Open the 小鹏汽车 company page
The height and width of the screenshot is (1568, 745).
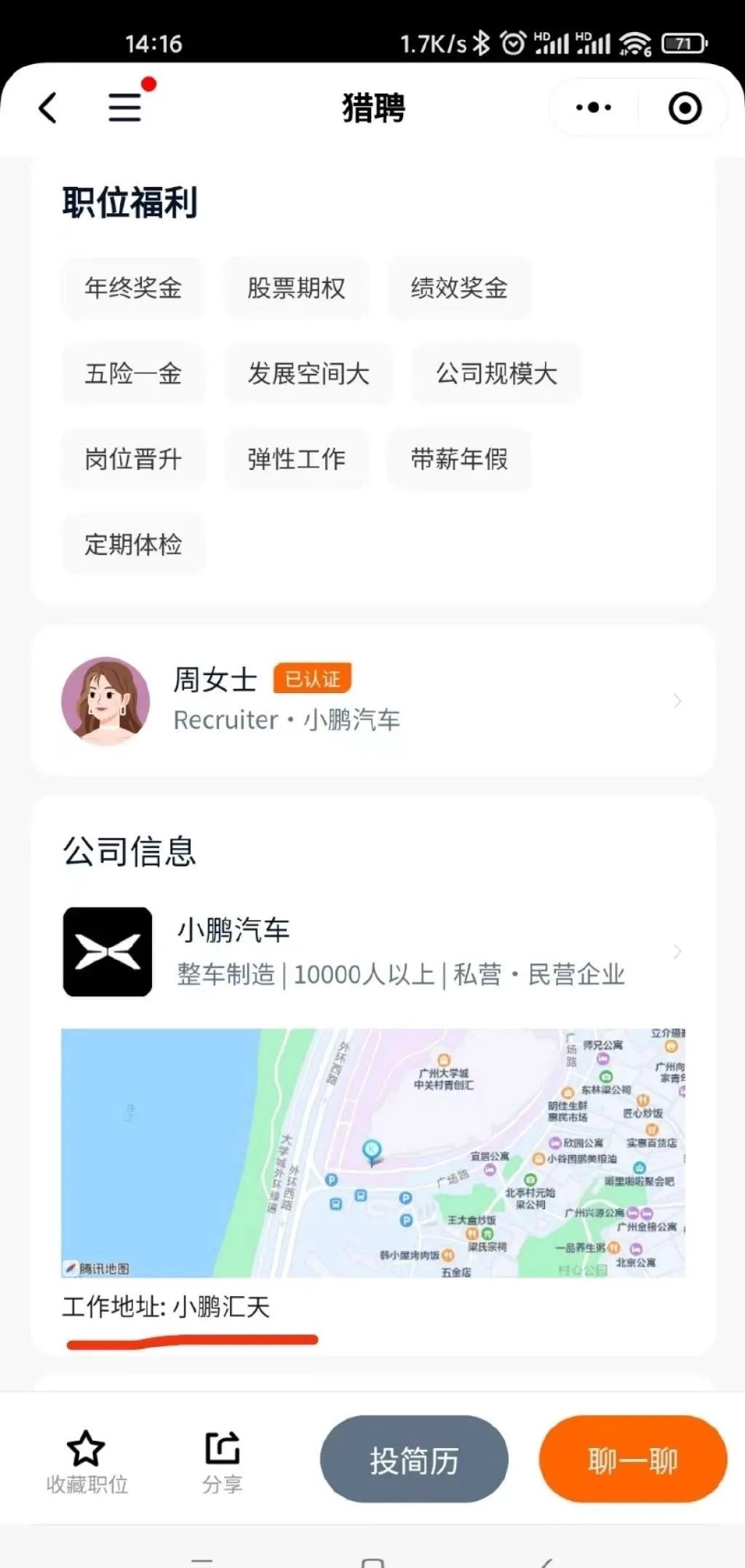372,951
